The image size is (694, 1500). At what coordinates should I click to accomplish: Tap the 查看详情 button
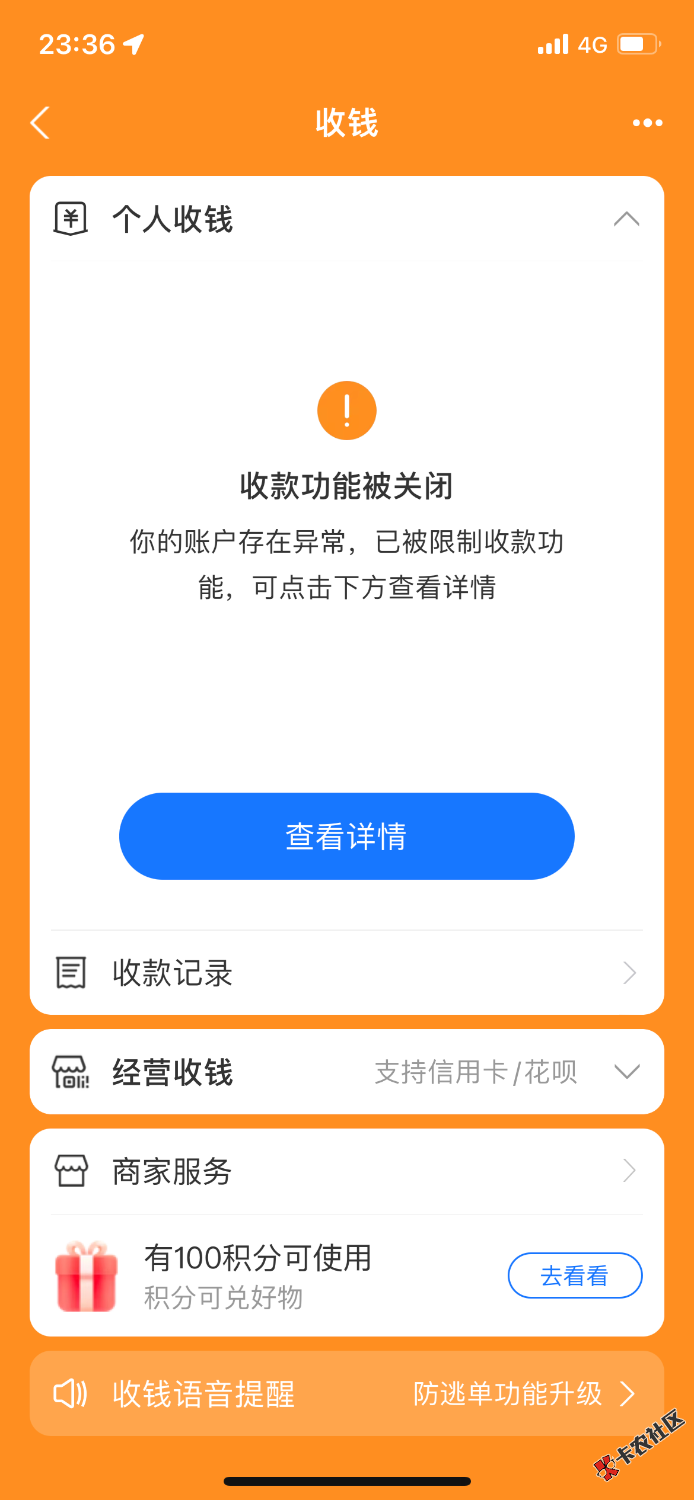pos(346,836)
